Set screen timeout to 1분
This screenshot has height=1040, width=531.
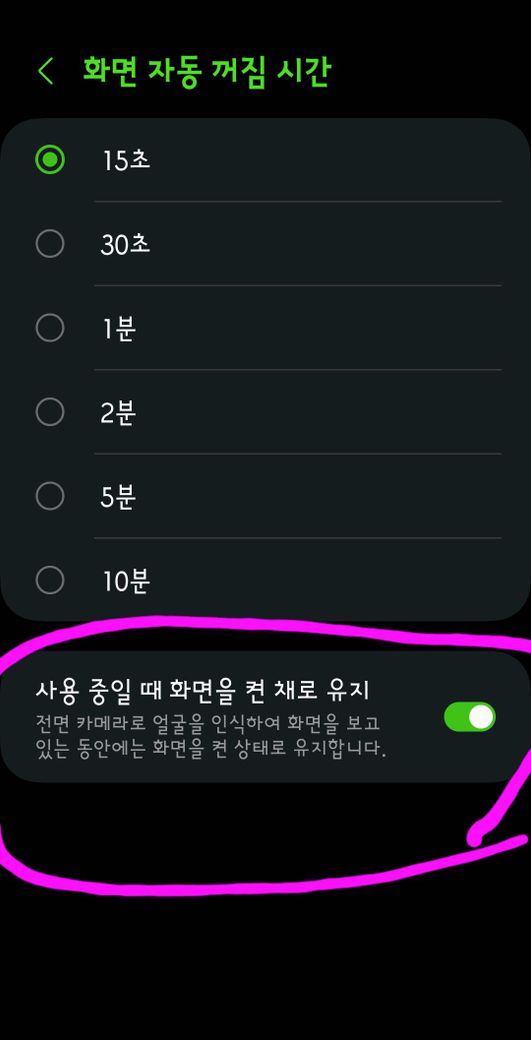click(x=265, y=328)
